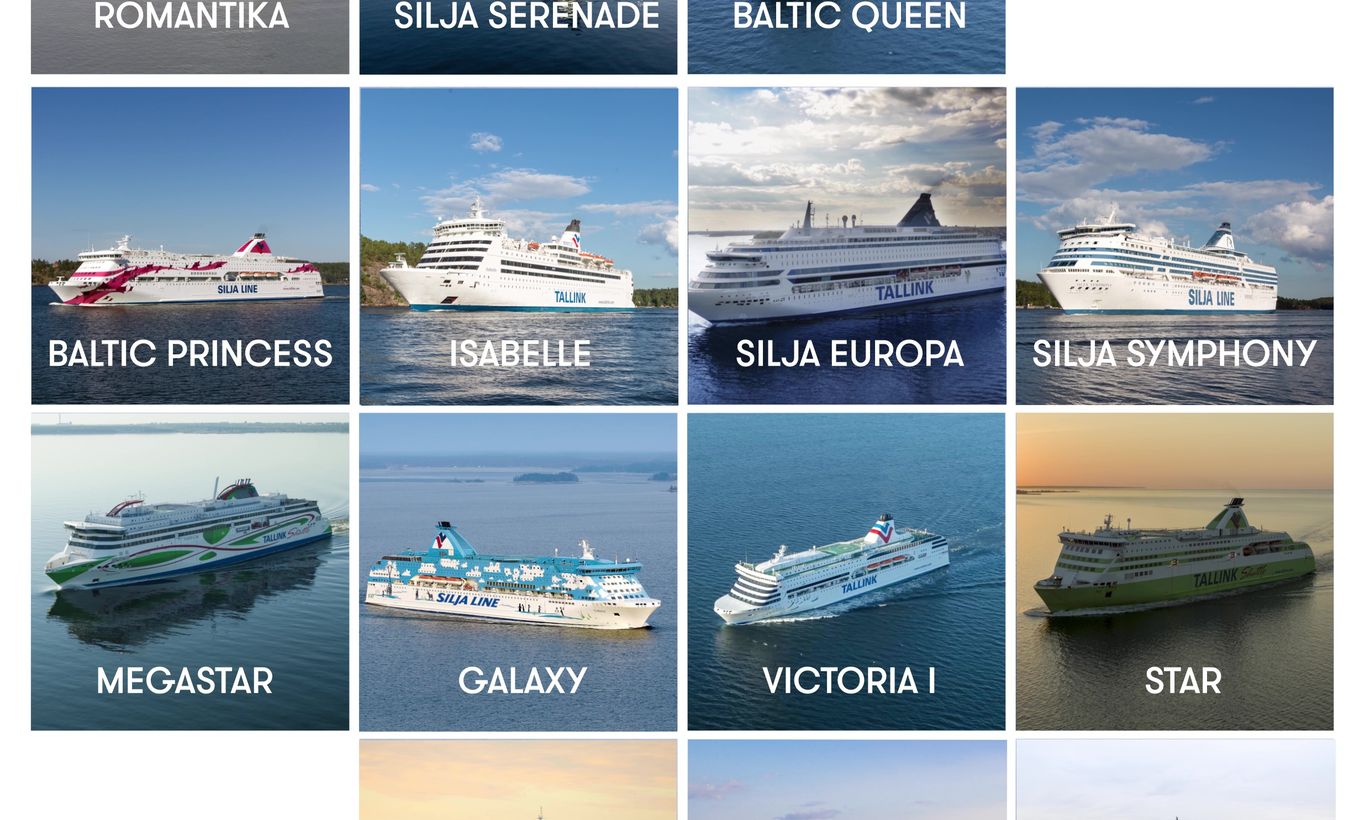This screenshot has width=1370, height=820.
Task: Open the Star ship tile
Action: pyautogui.click(x=1174, y=572)
